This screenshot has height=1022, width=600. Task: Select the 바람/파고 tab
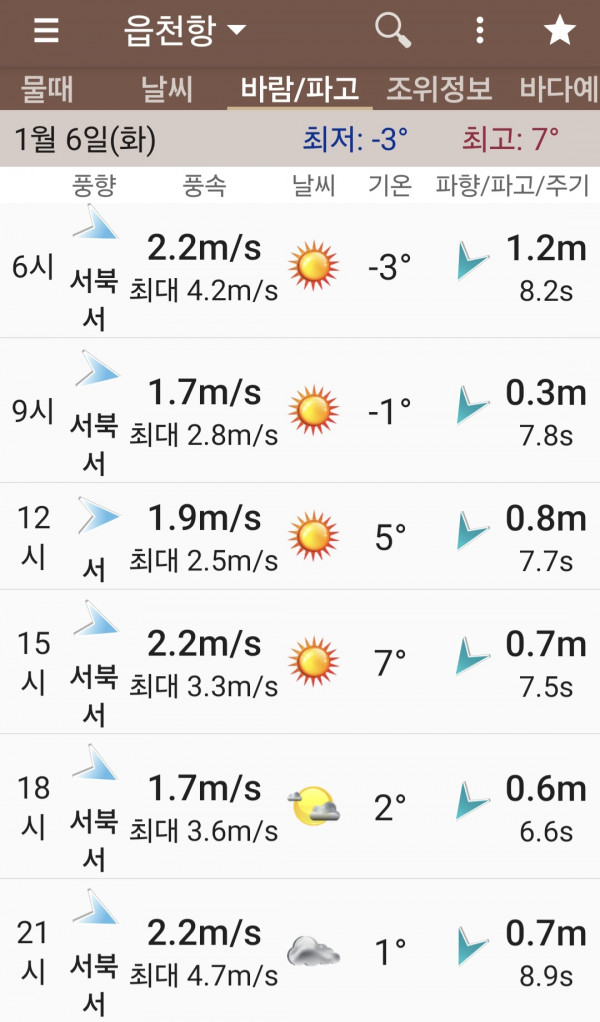click(299, 89)
